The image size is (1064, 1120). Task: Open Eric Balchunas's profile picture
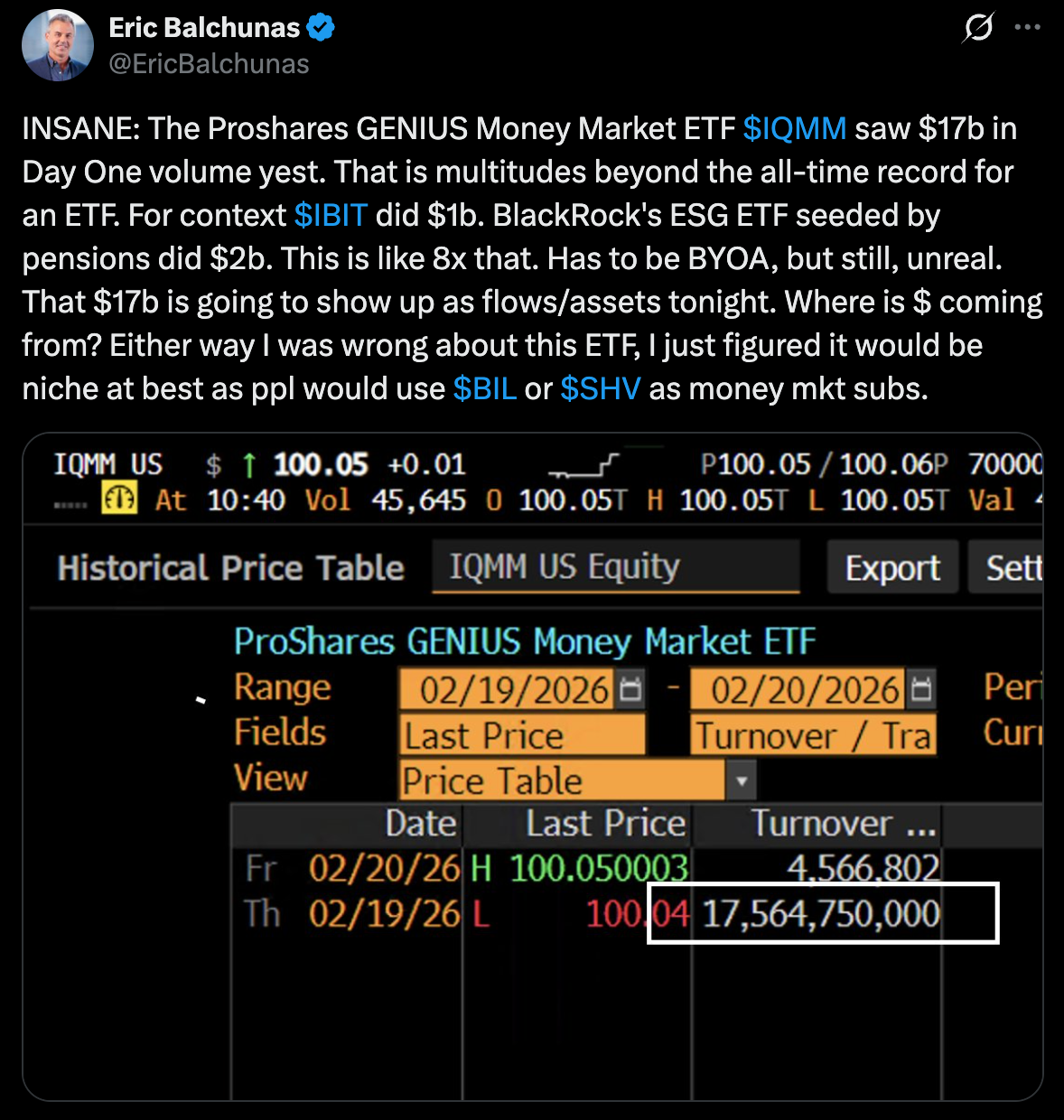[x=58, y=46]
